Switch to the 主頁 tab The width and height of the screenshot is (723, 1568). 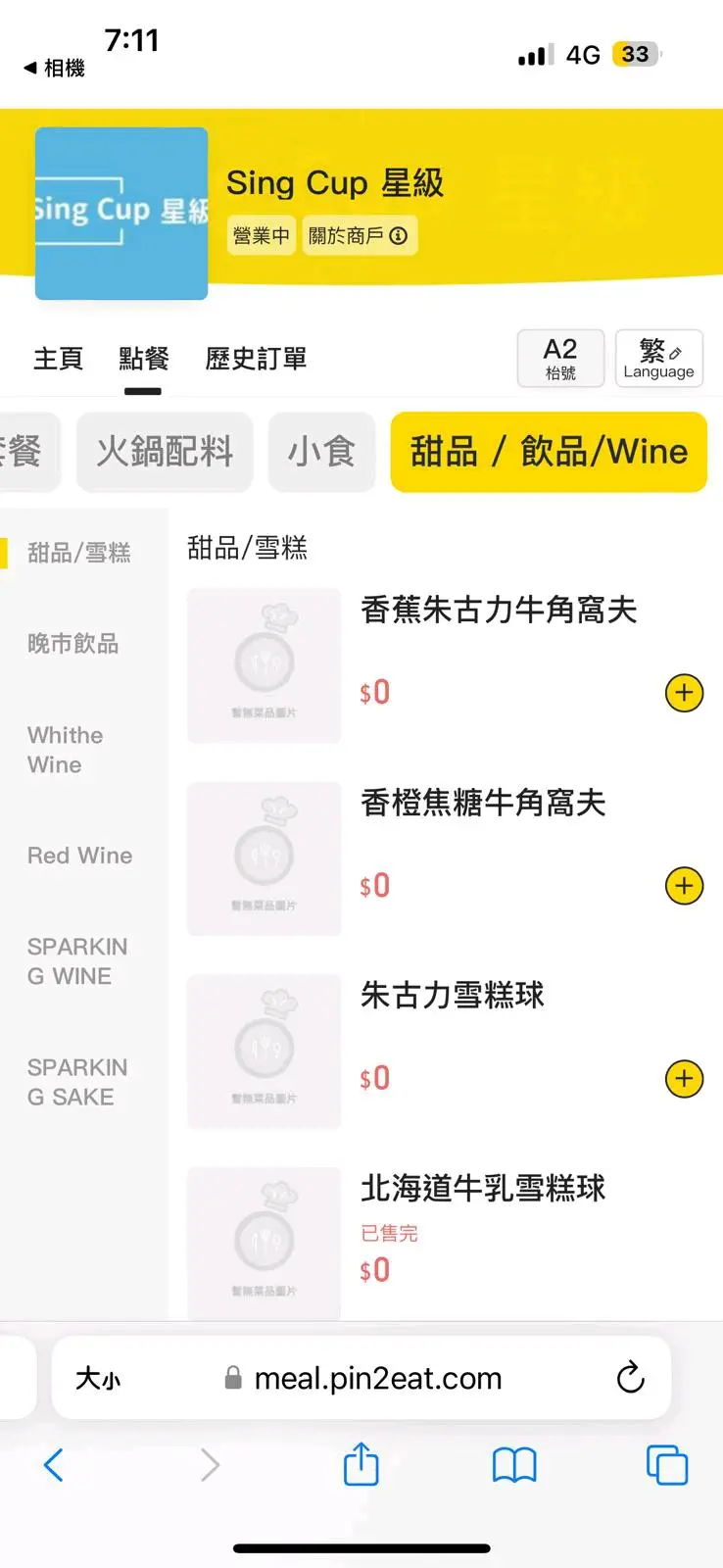[x=59, y=359]
